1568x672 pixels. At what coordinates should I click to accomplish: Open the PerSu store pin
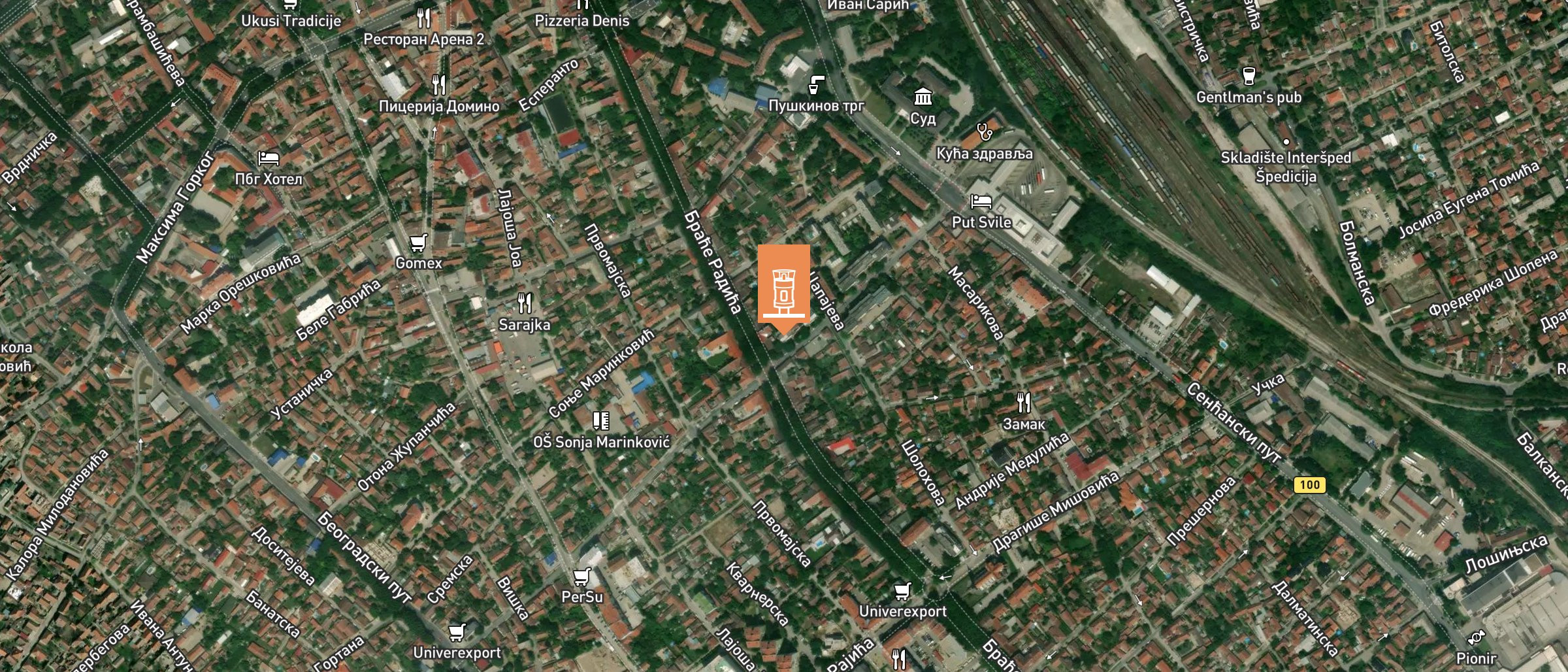pyautogui.click(x=581, y=577)
